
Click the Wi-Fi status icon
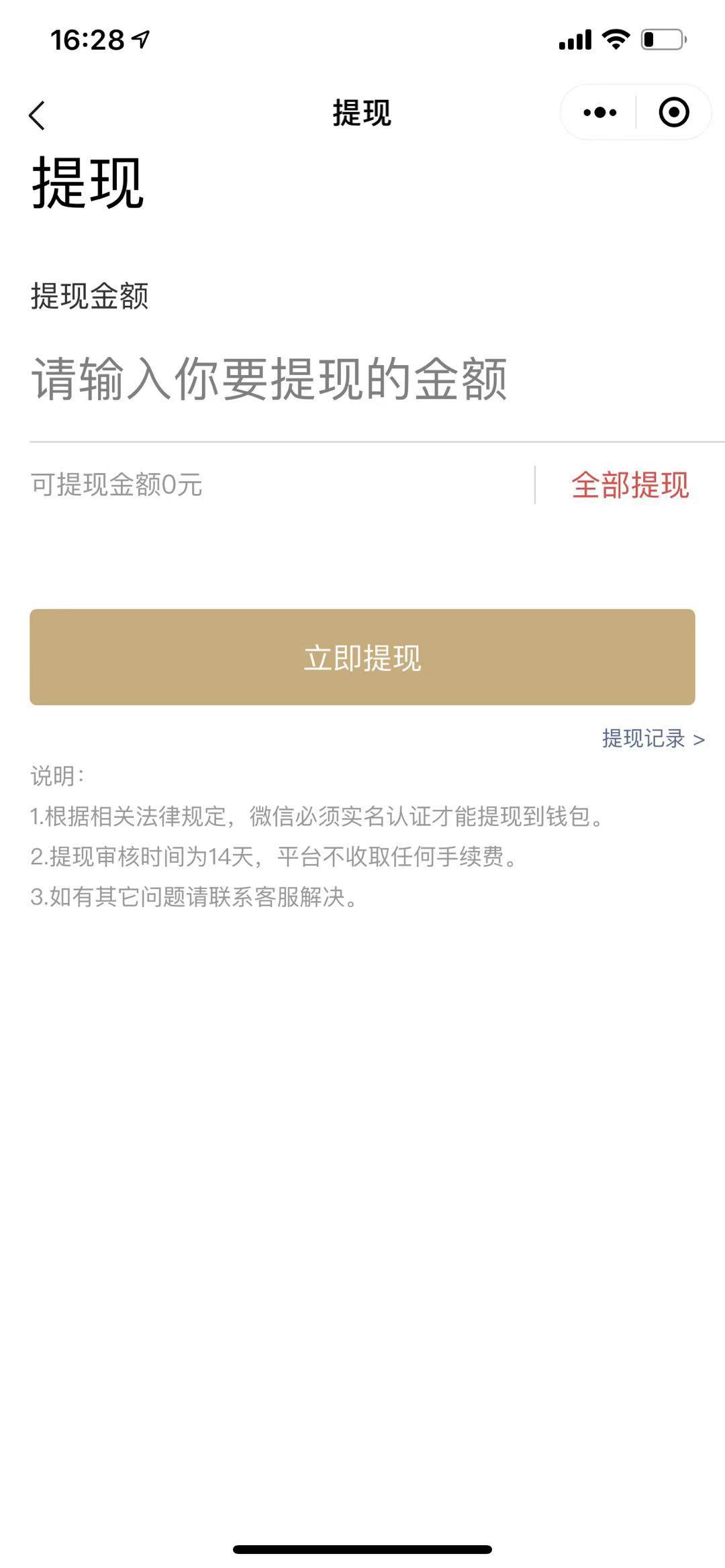[614, 40]
